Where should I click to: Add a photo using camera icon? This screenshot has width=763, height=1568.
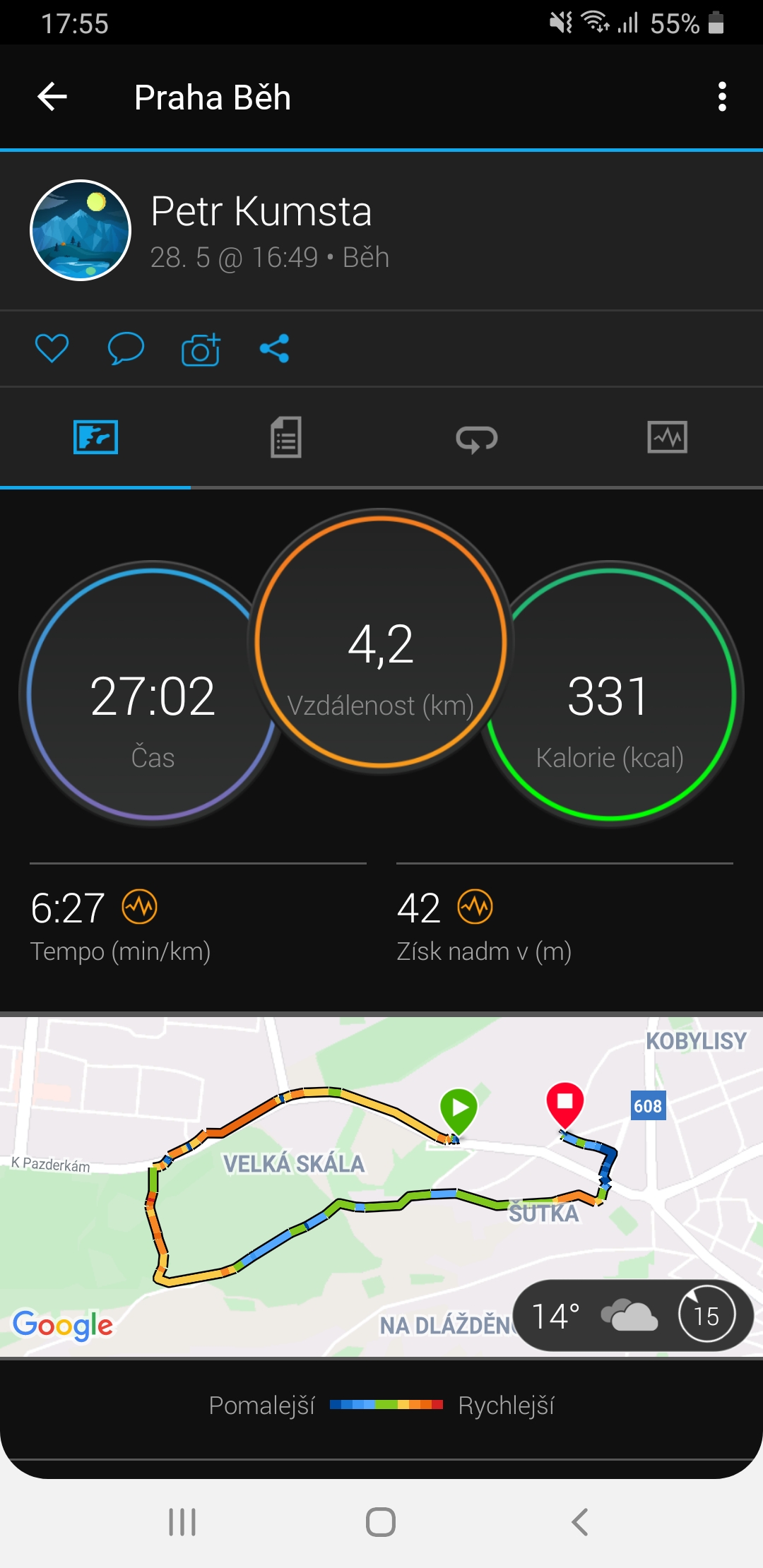[201, 348]
